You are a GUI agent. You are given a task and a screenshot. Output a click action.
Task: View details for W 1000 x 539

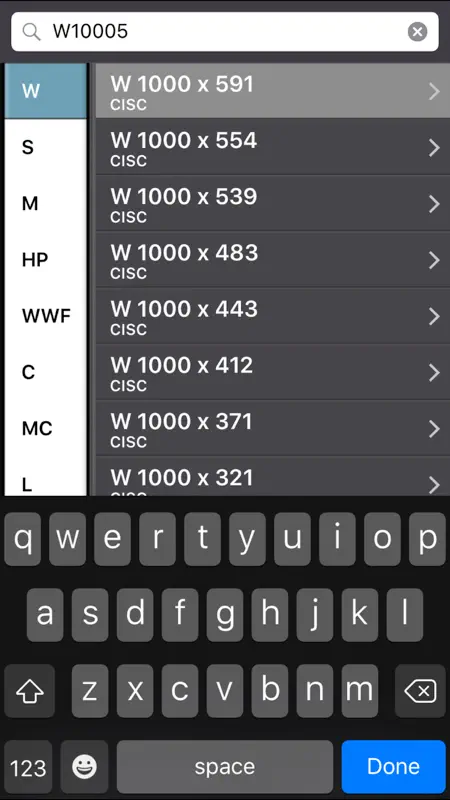[x=273, y=203]
